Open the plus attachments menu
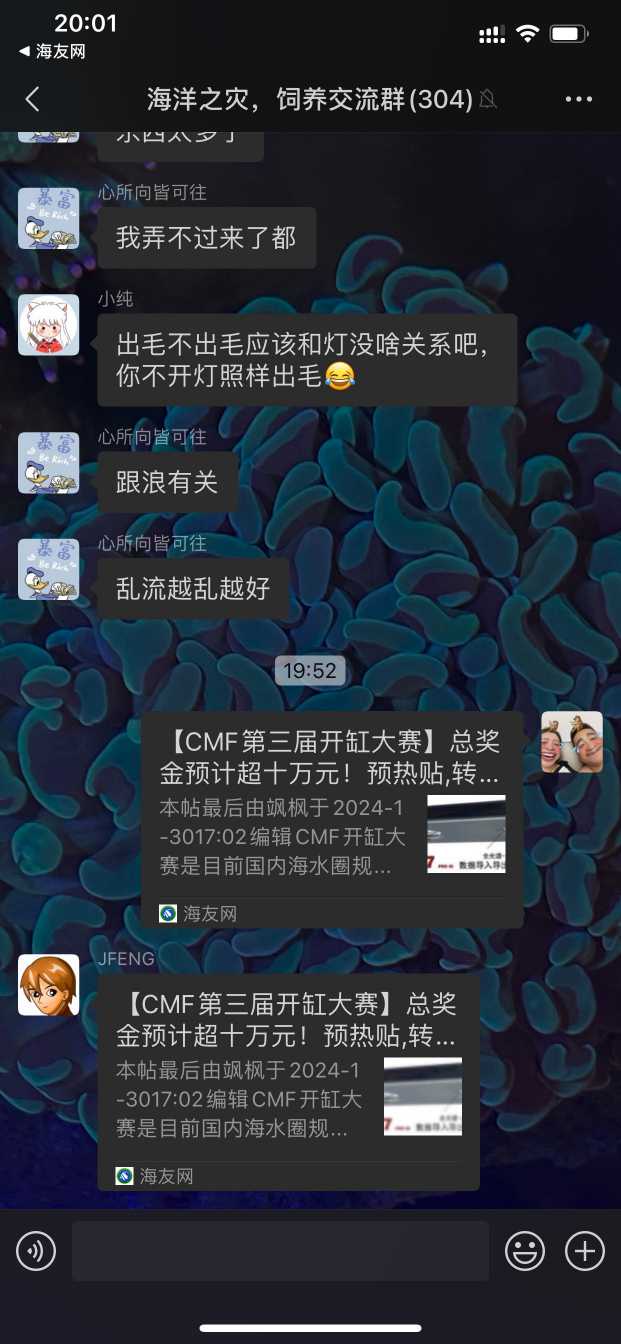The width and height of the screenshot is (621, 1344). click(585, 1250)
